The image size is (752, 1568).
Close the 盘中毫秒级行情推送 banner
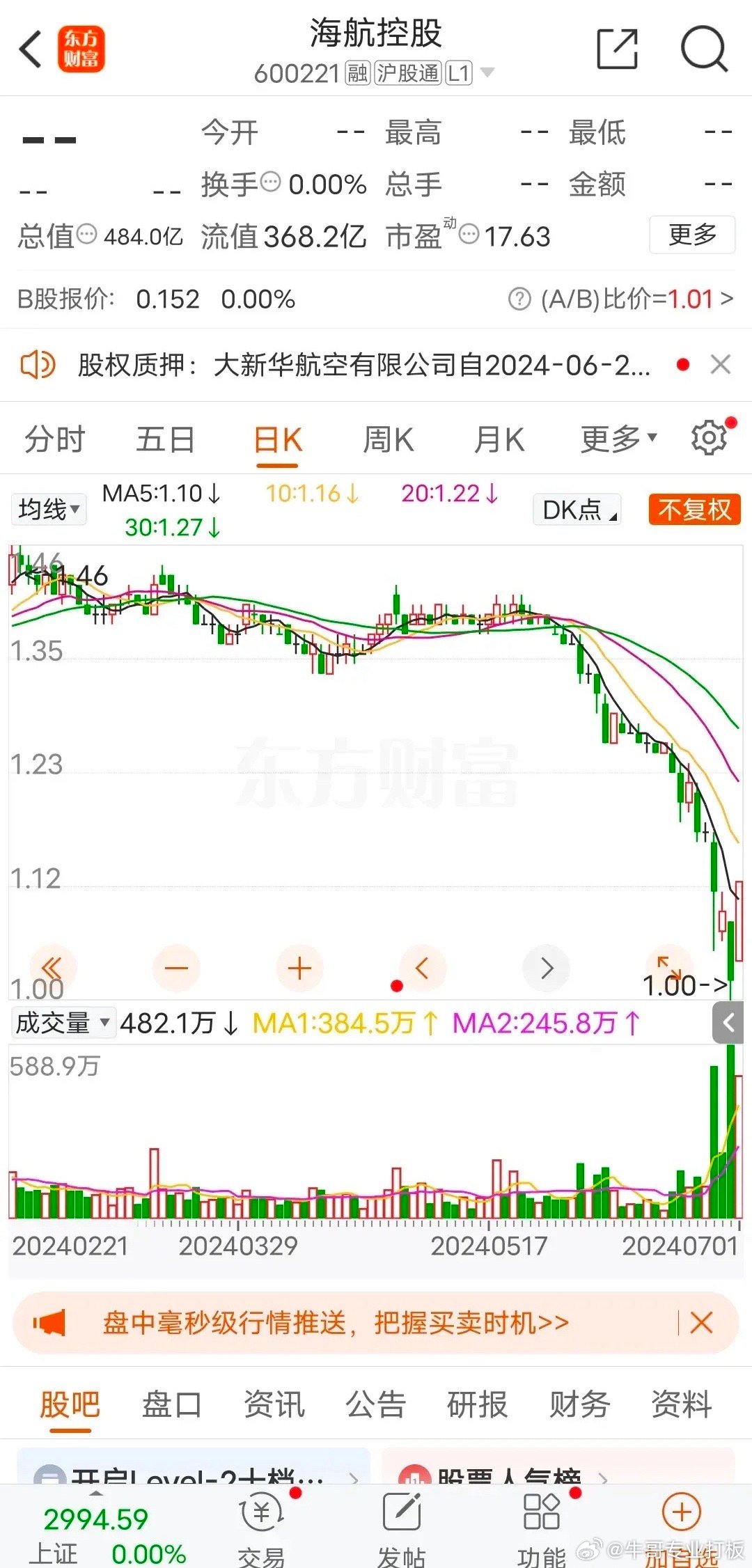(x=701, y=1323)
